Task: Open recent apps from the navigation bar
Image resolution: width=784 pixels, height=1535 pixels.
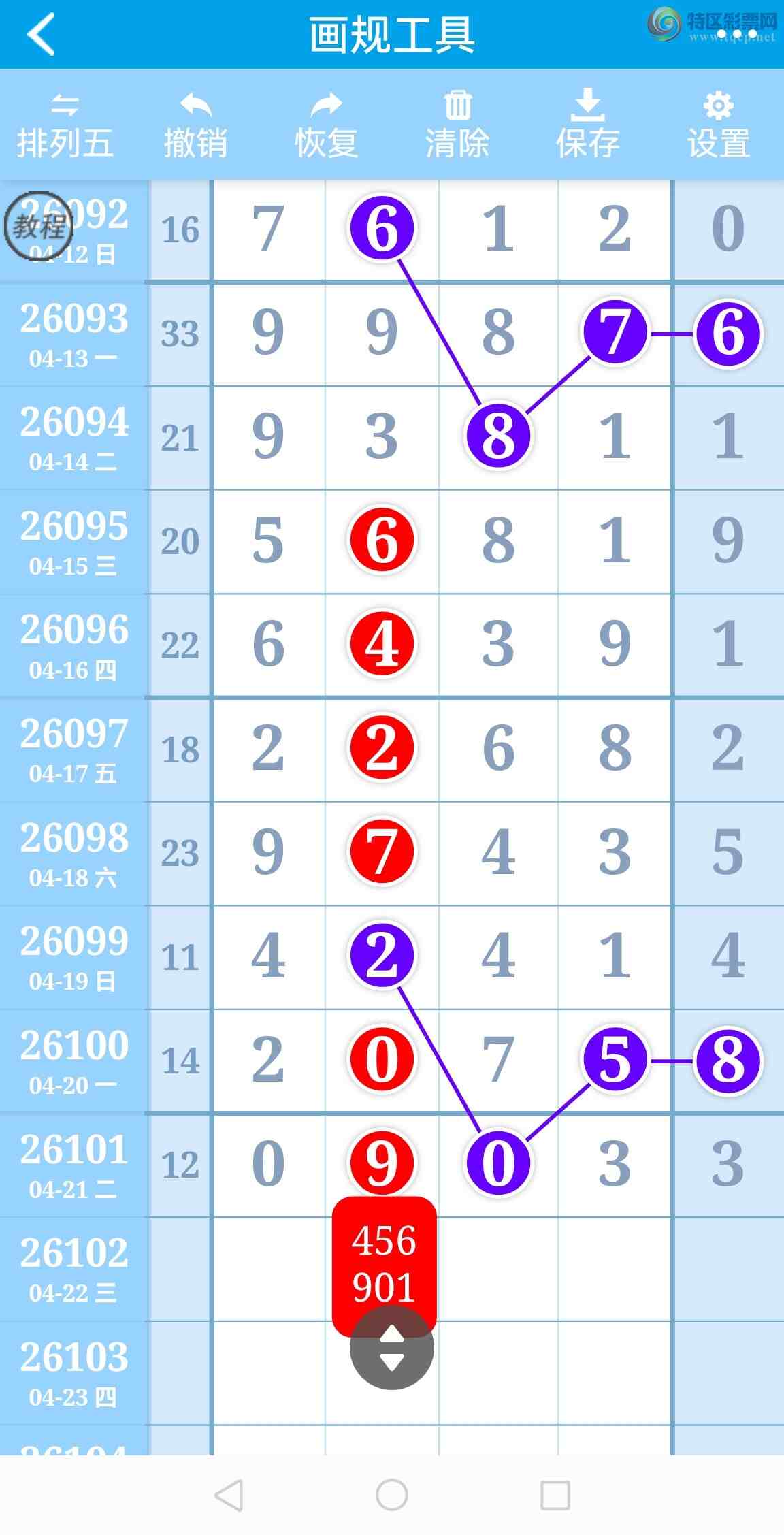Action: pyautogui.click(x=555, y=1495)
